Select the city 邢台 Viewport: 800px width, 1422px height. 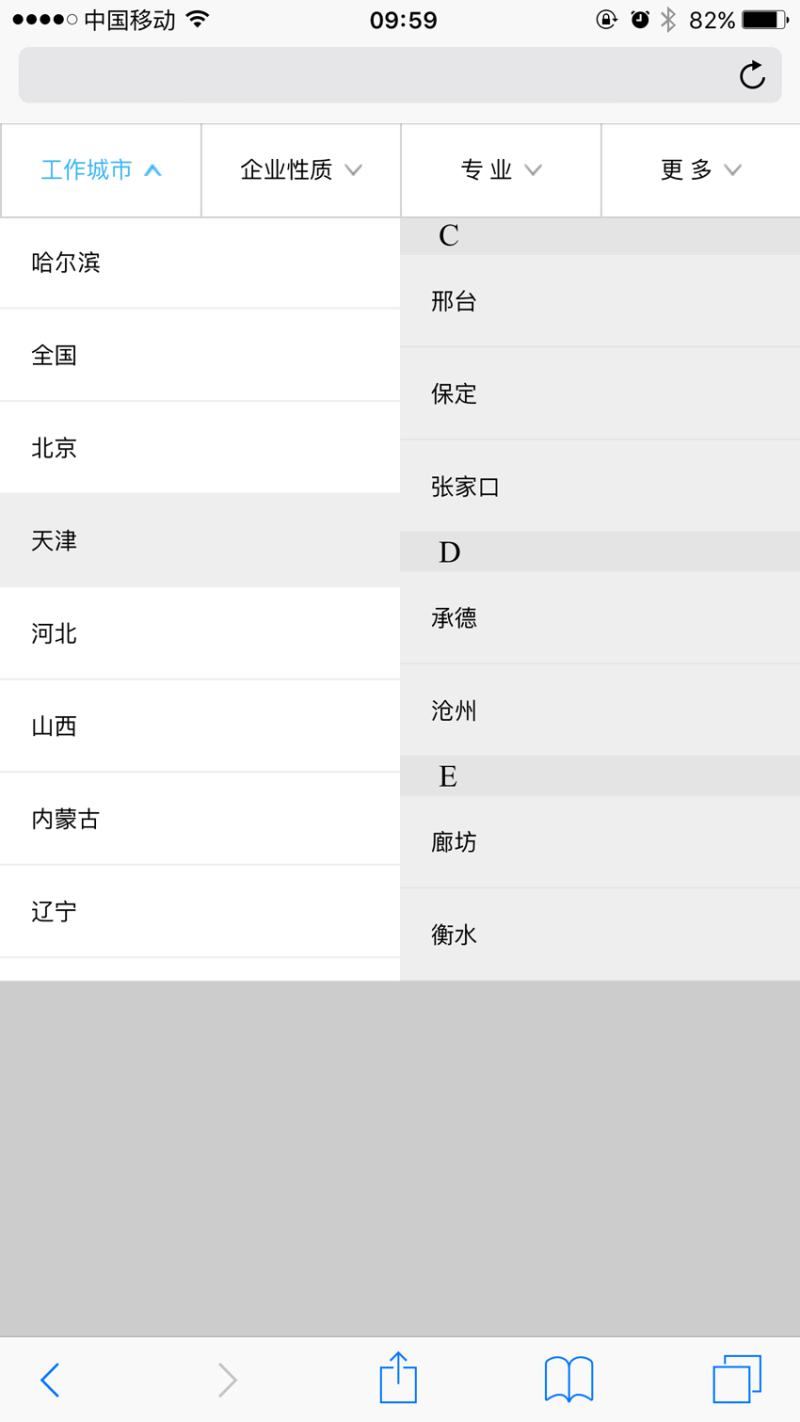600,301
